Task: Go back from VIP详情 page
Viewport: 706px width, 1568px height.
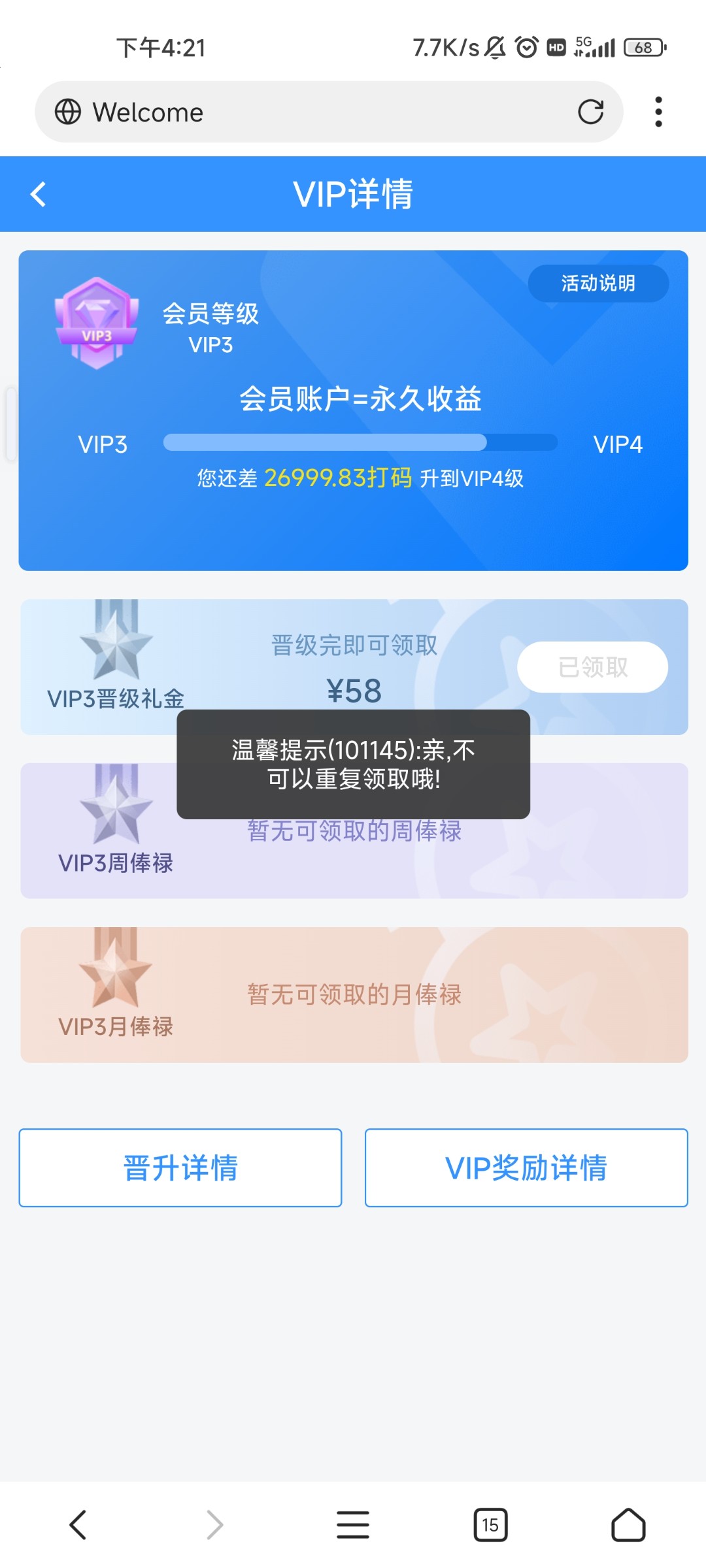Action: pyautogui.click(x=39, y=194)
